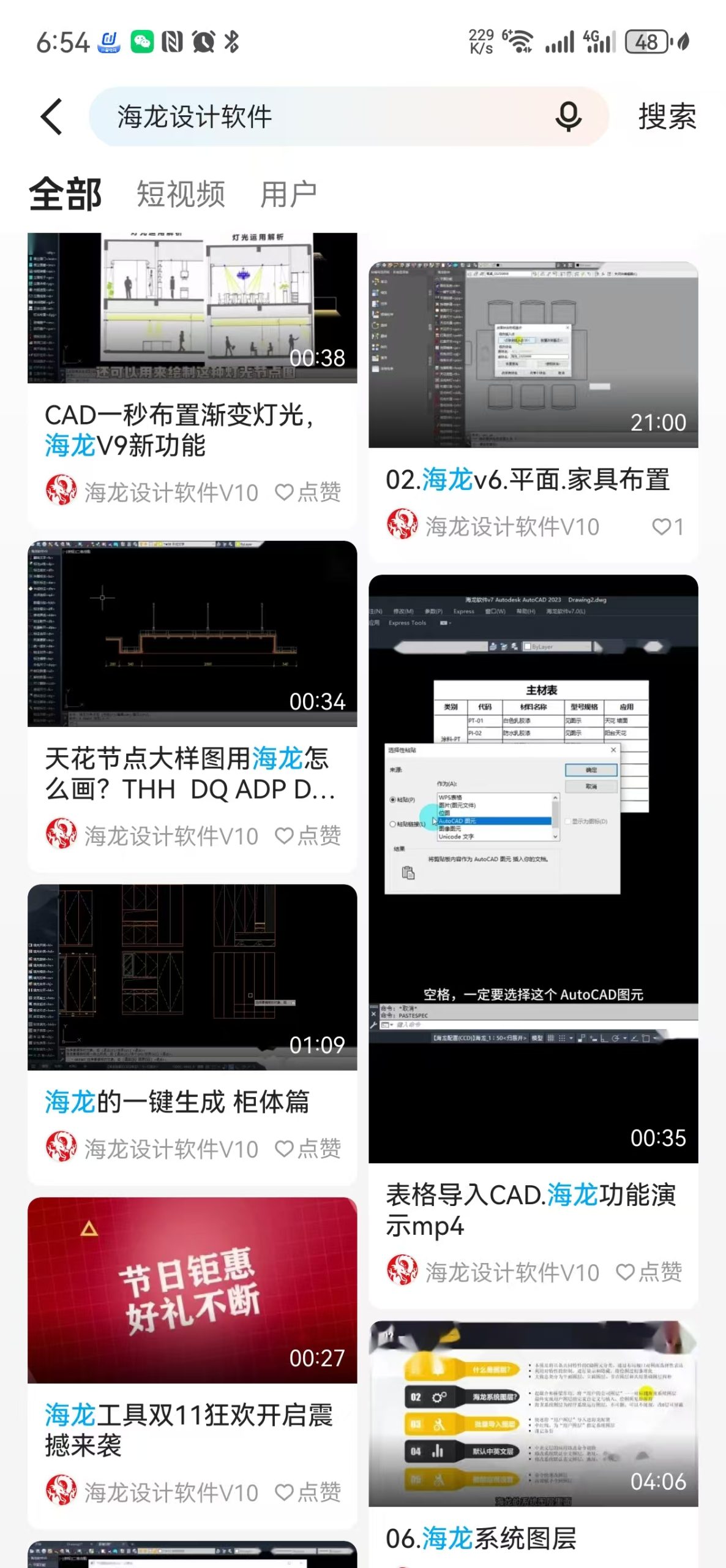Go back using the arrow icon
Image resolution: width=726 pixels, height=1568 pixels.
[x=52, y=116]
